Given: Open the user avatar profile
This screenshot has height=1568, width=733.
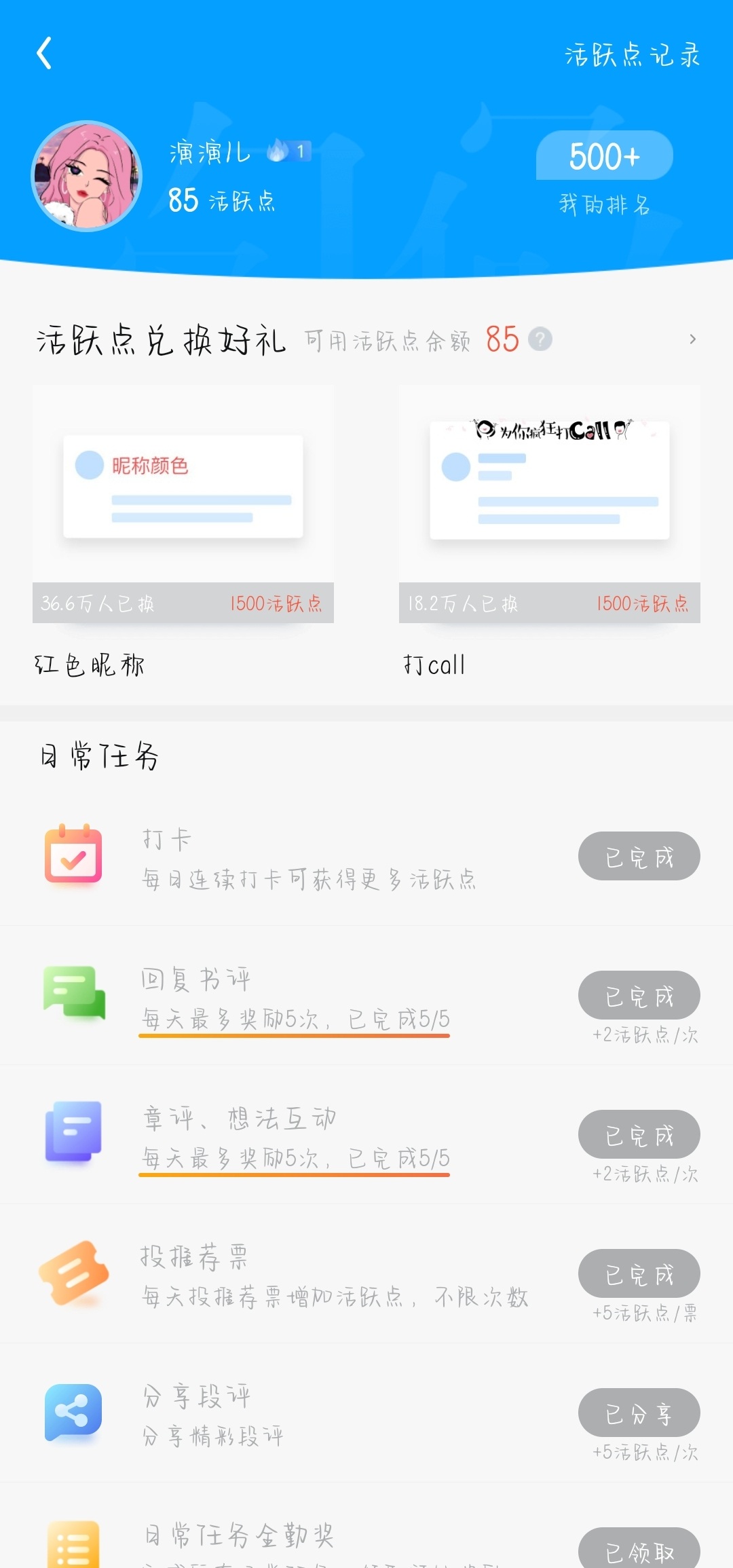Looking at the screenshot, I should 87,176.
